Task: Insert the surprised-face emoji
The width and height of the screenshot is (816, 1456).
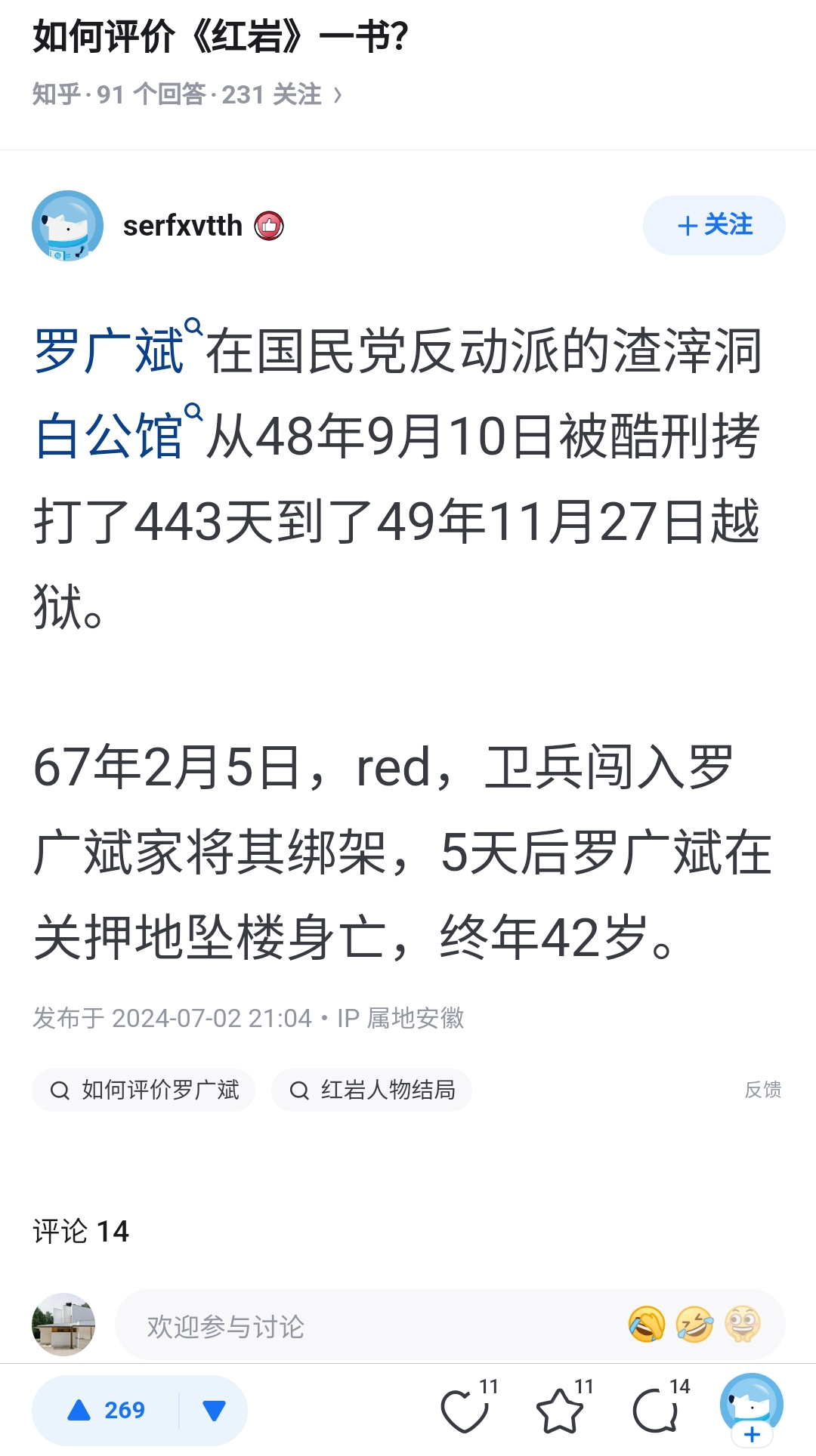Action: [x=743, y=1325]
